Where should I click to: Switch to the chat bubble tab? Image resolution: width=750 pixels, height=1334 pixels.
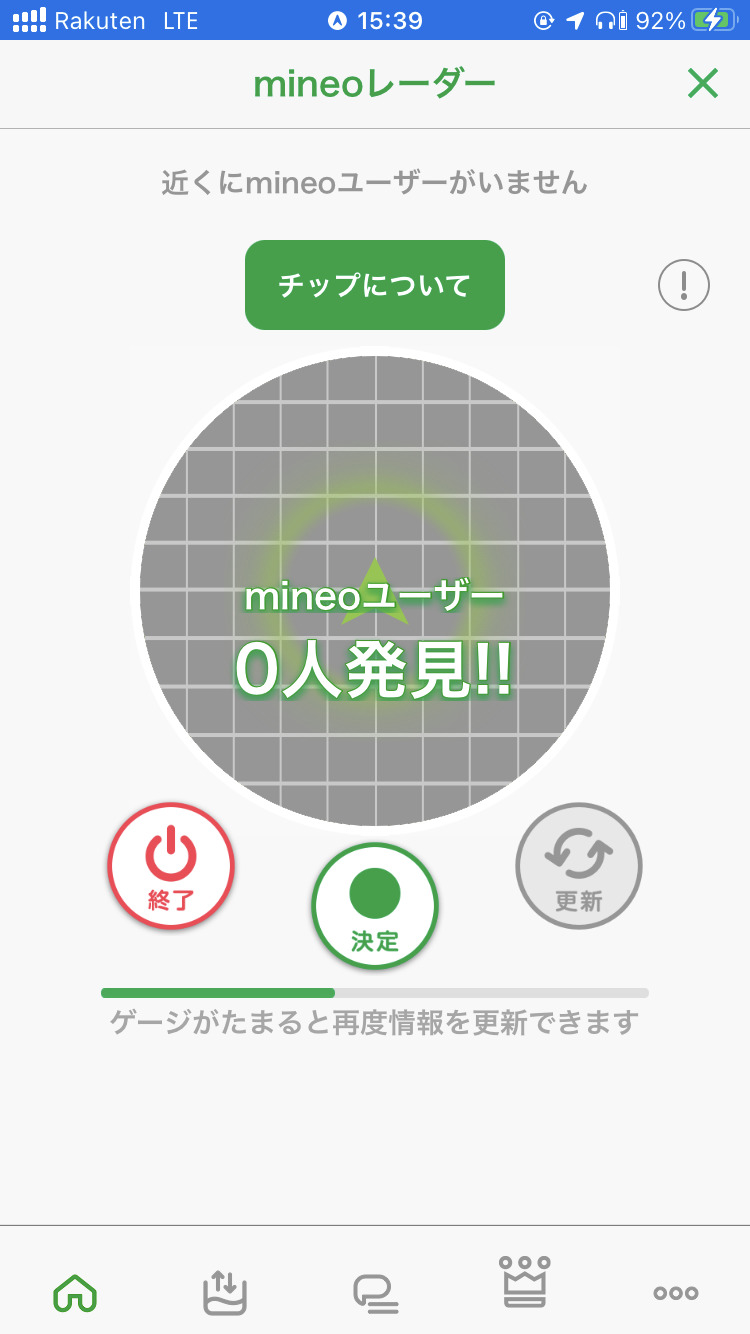pyautogui.click(x=376, y=1293)
